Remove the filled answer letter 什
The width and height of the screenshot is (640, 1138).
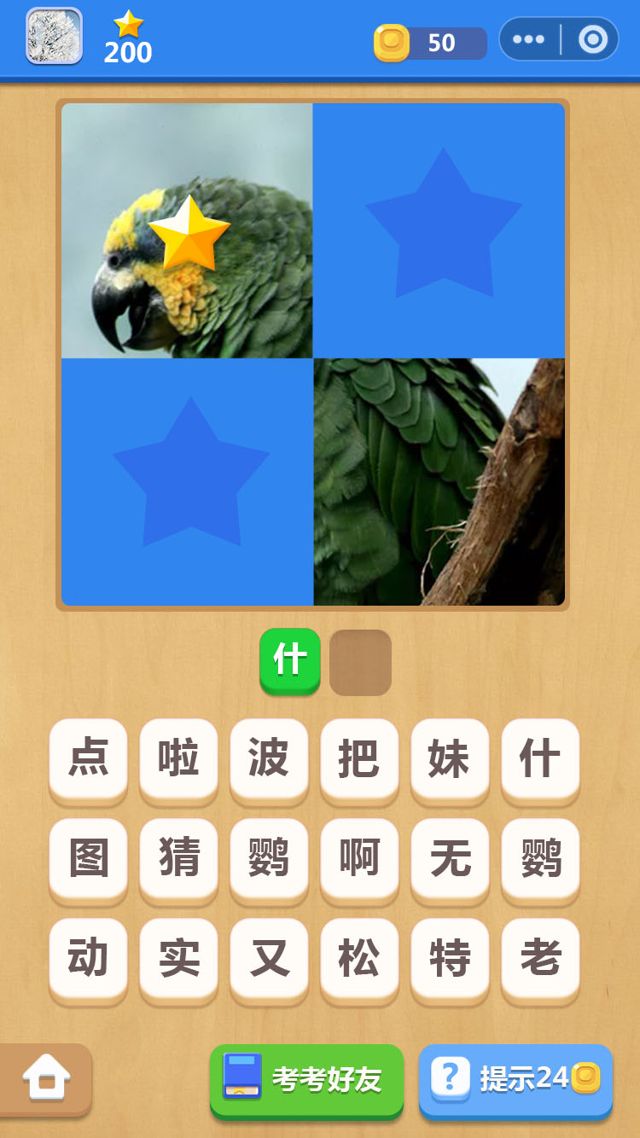[290, 661]
